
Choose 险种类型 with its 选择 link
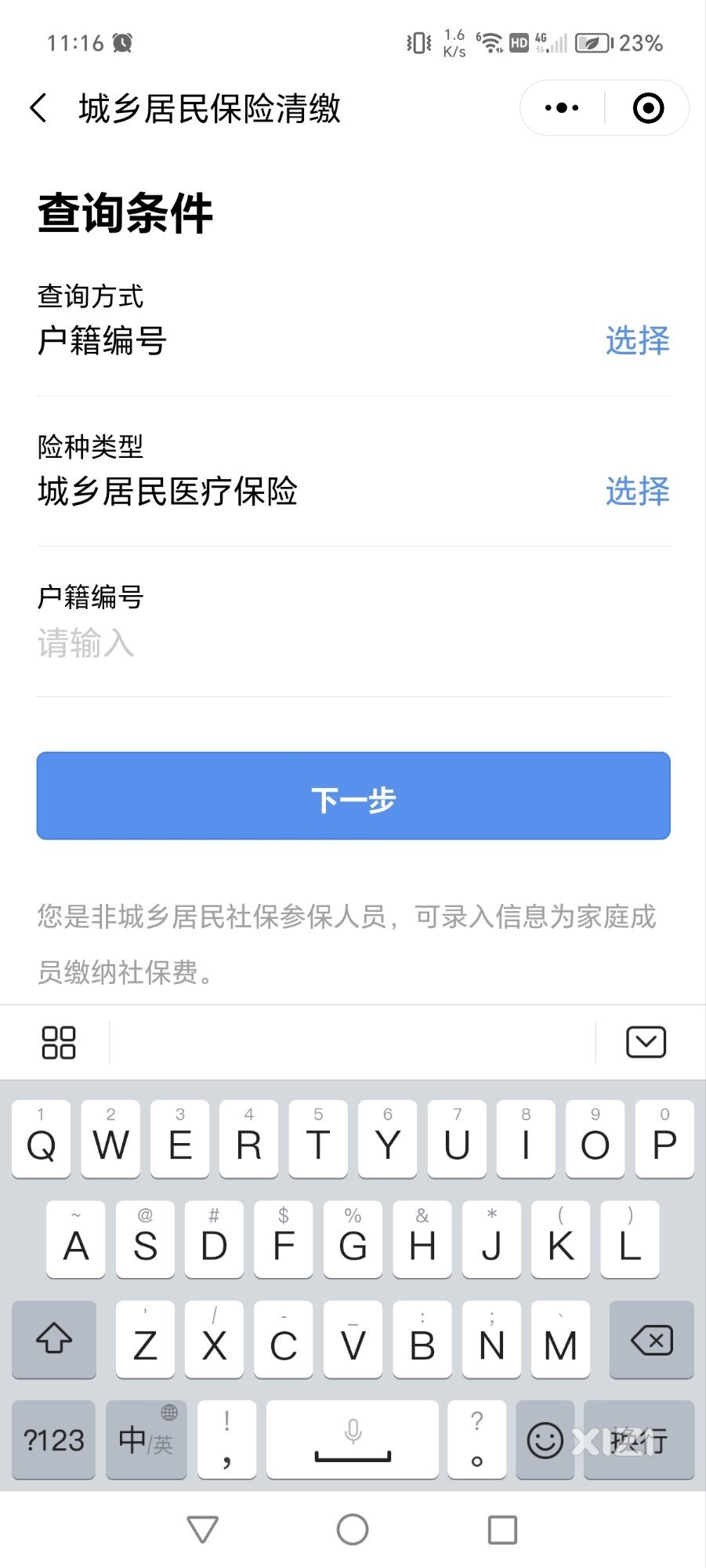click(637, 492)
